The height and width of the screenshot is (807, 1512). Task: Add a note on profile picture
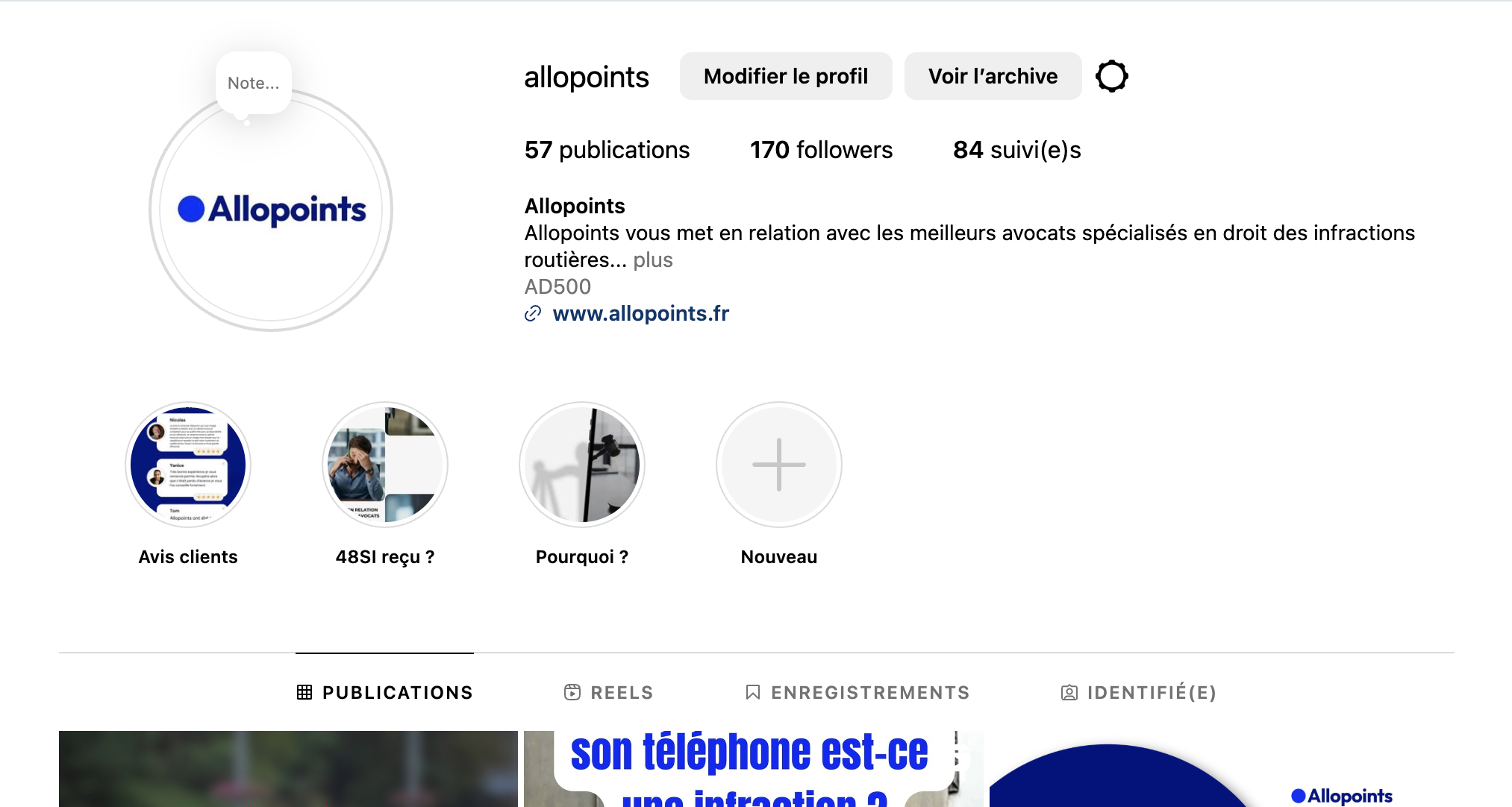click(253, 83)
